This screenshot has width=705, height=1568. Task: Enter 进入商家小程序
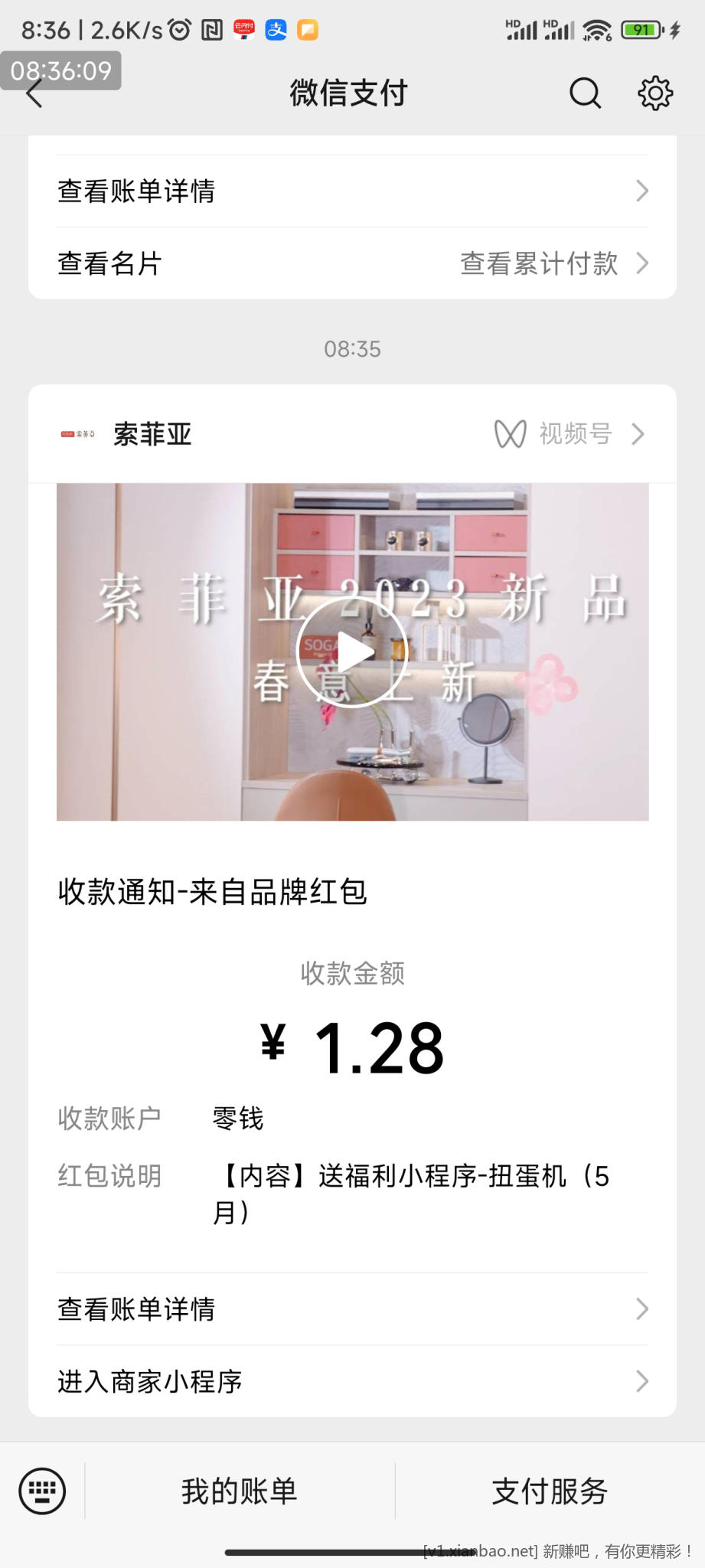(x=352, y=1381)
